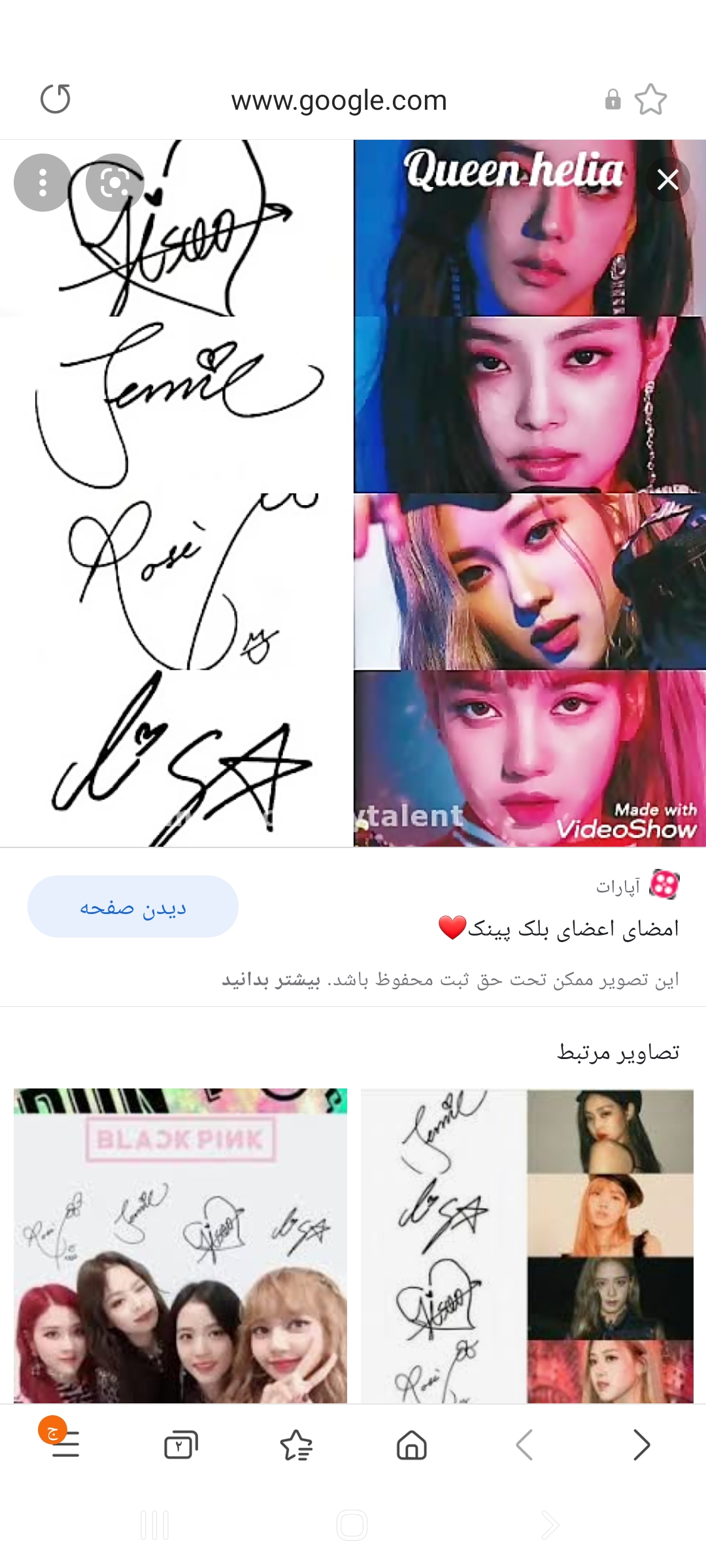Open the bookmarks list
This screenshot has height=1568, width=706.
(296, 1445)
